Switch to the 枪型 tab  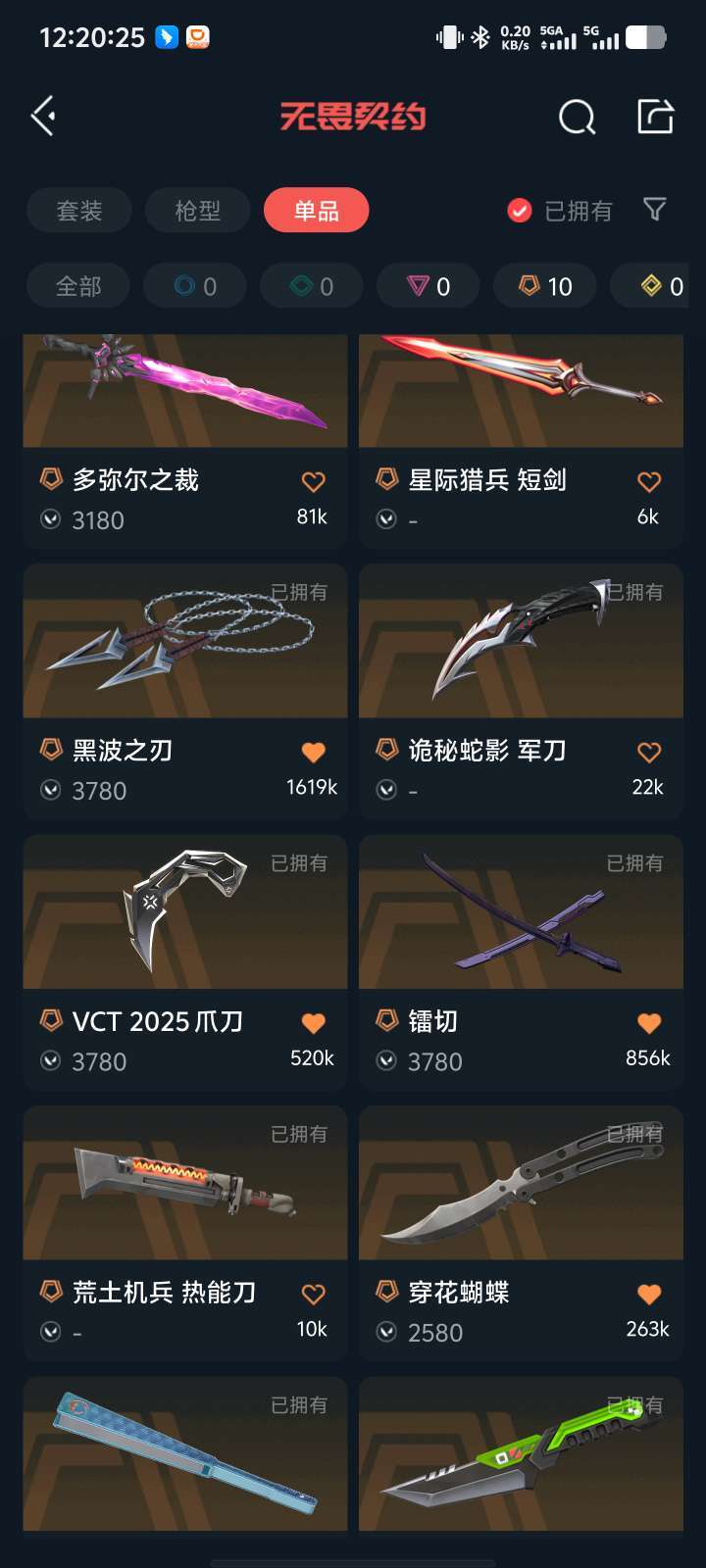(x=198, y=211)
